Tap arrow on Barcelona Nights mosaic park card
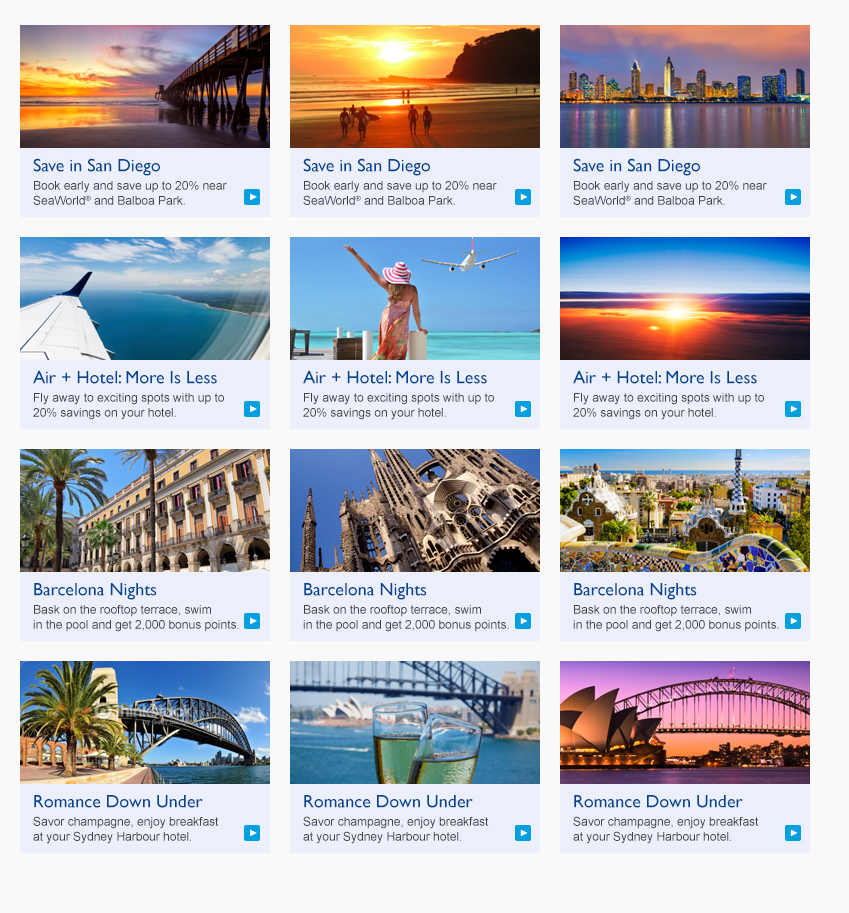This screenshot has width=849, height=913. click(x=793, y=621)
